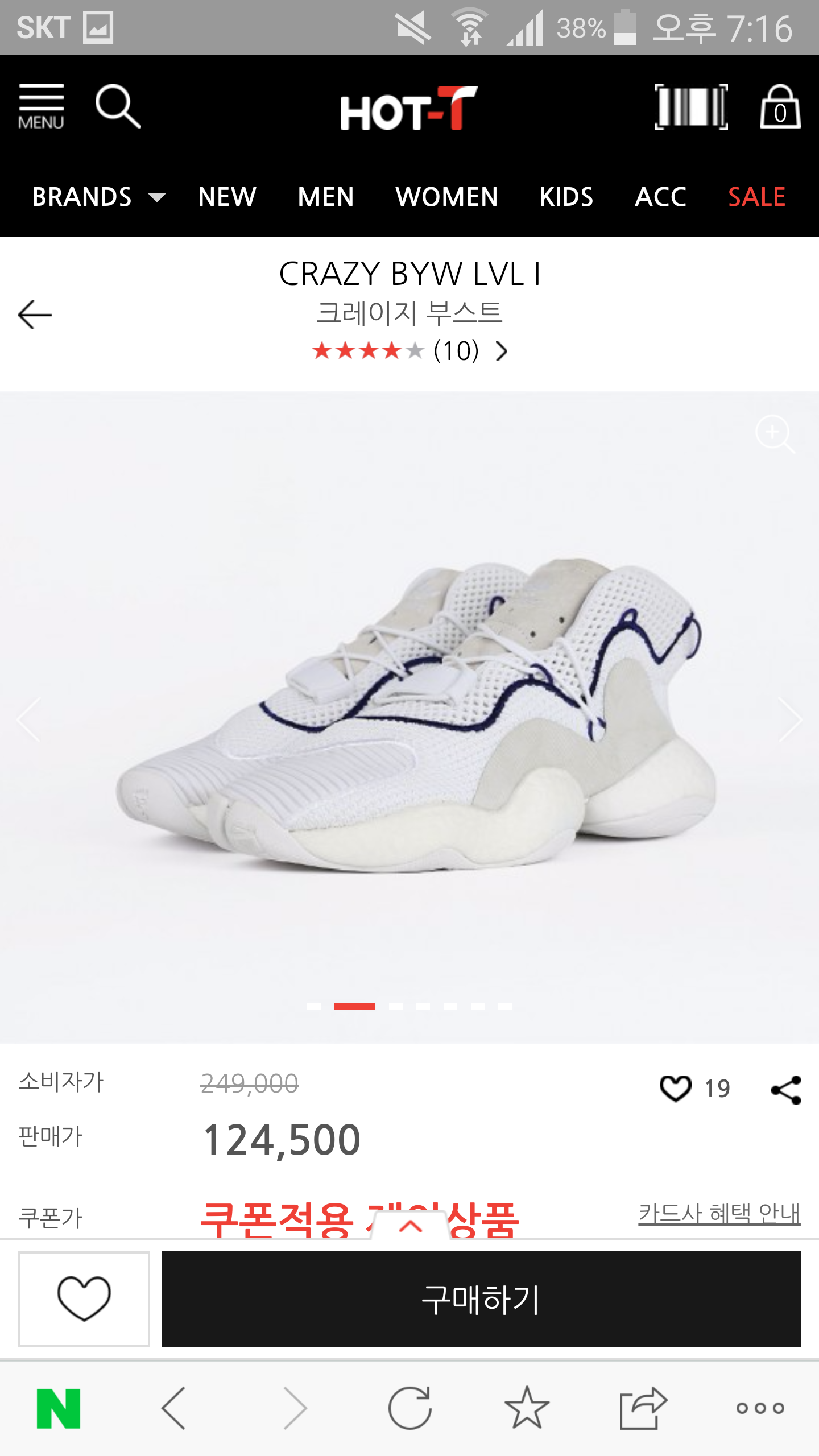This screenshot has width=819, height=1456.
Task: Show the next product image
Action: coord(790,719)
